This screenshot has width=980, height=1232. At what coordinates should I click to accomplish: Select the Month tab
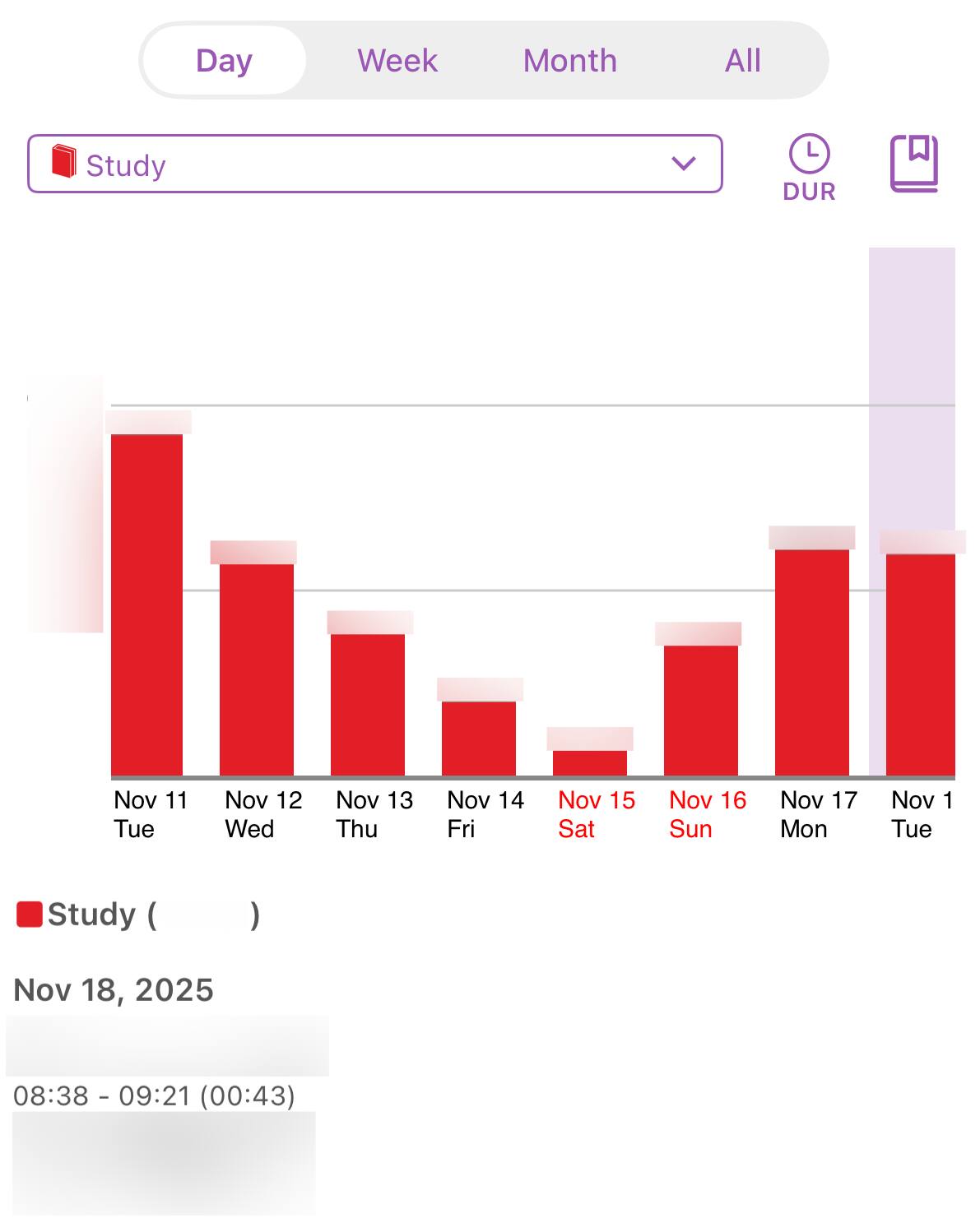coord(569,61)
